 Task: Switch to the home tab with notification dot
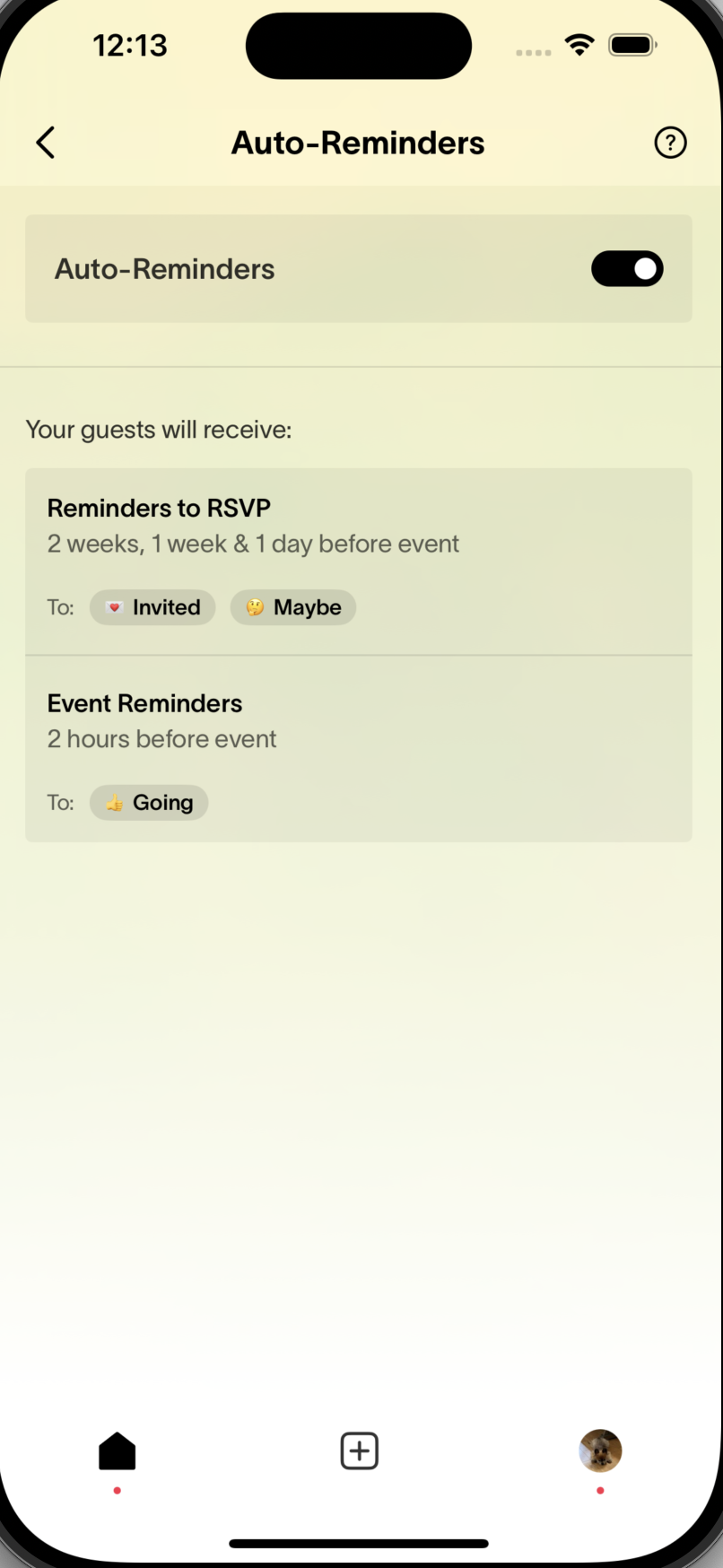[117, 1450]
